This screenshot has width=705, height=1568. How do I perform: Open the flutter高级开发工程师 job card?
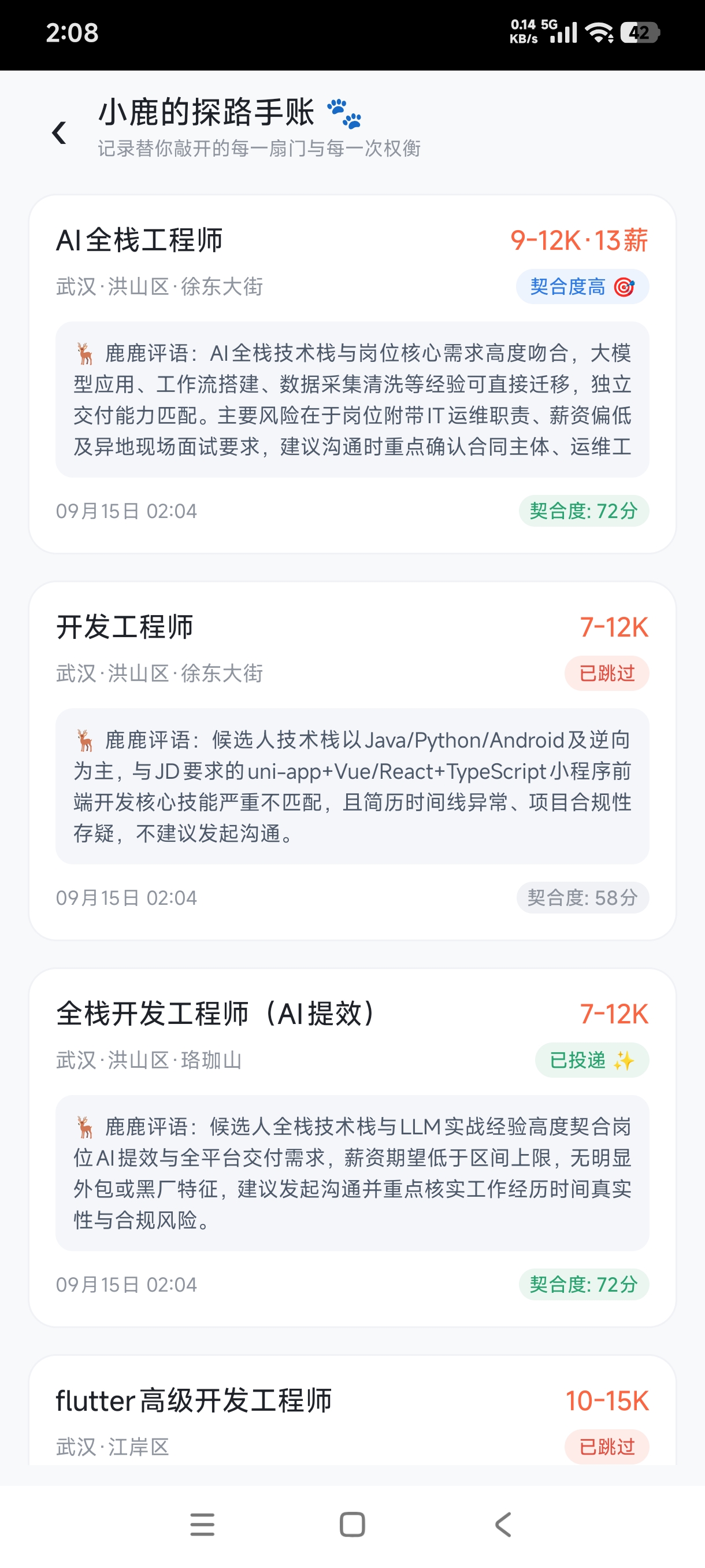point(352,1410)
